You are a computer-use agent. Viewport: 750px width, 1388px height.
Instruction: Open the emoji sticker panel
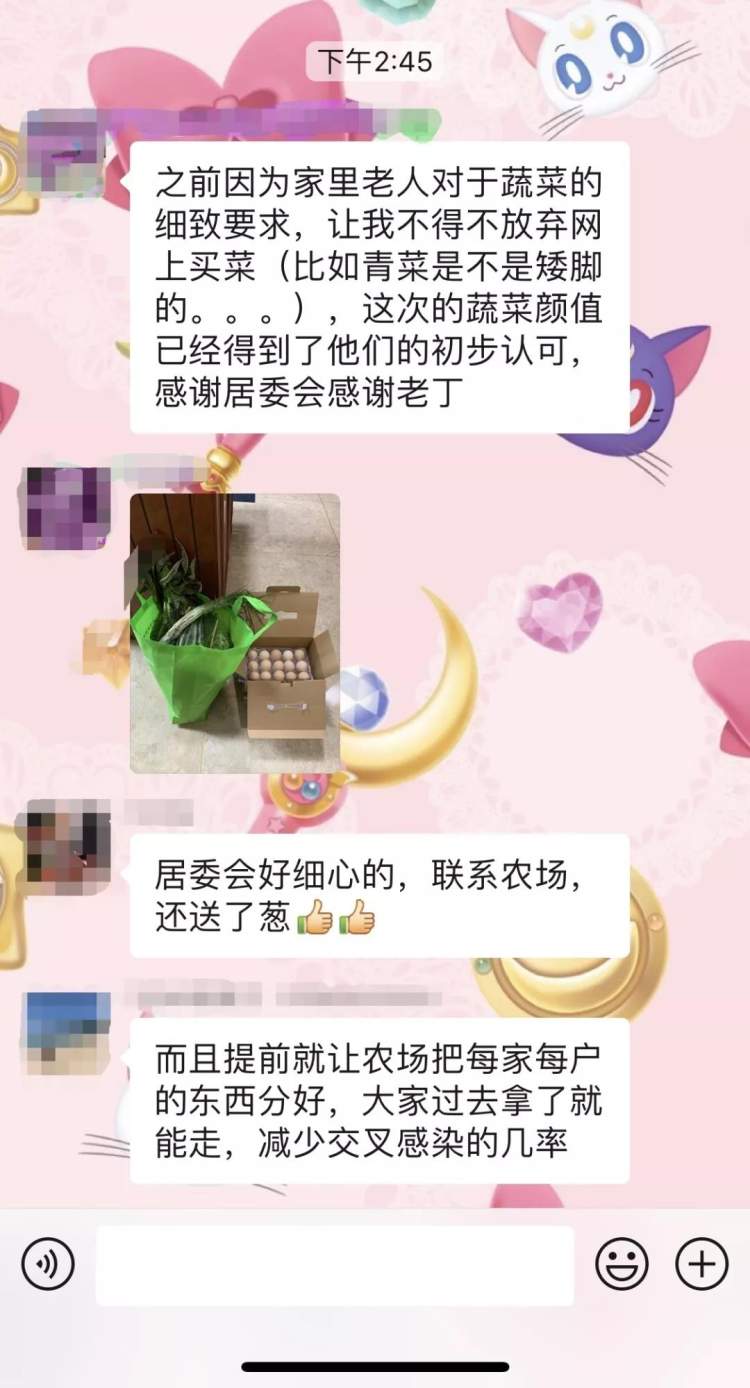(621, 1264)
